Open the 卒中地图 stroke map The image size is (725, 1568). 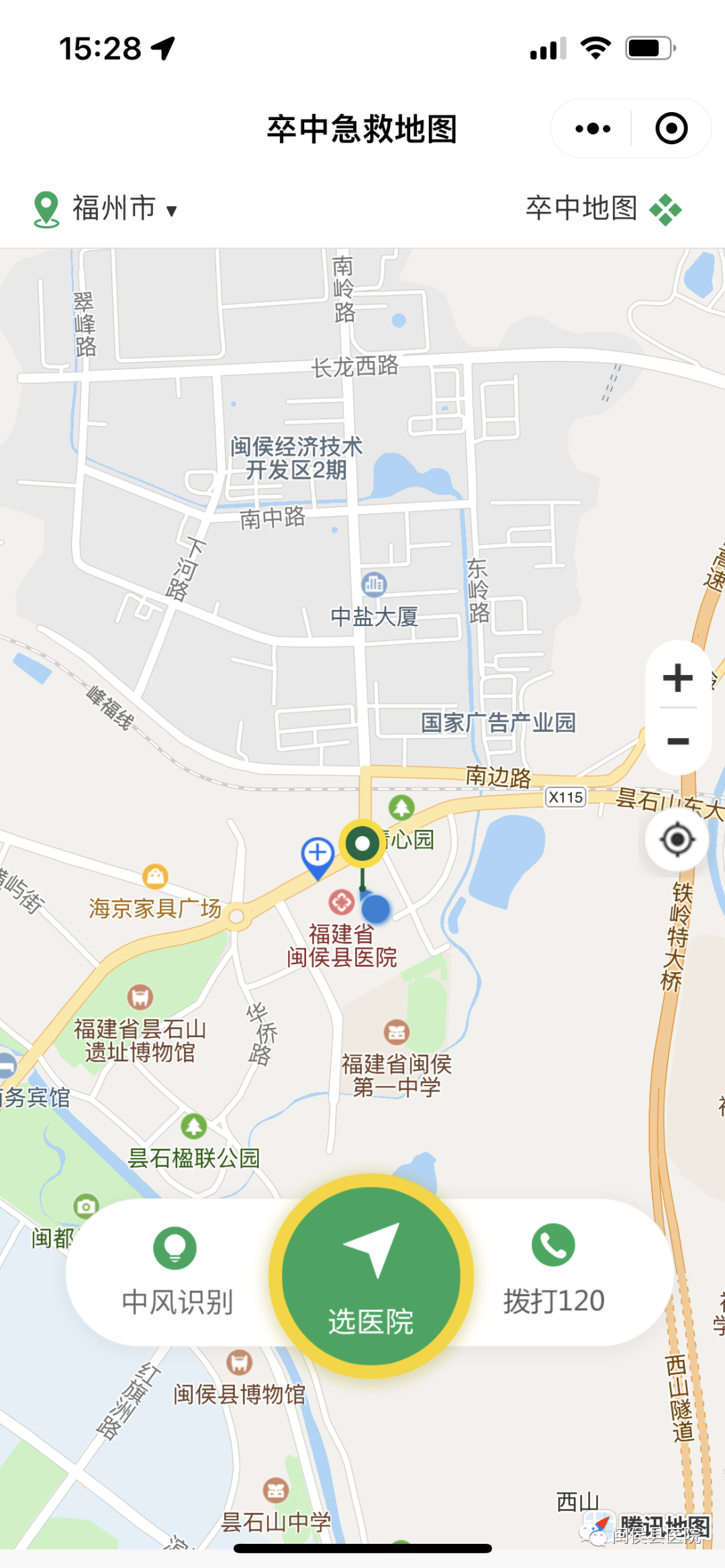click(x=603, y=209)
